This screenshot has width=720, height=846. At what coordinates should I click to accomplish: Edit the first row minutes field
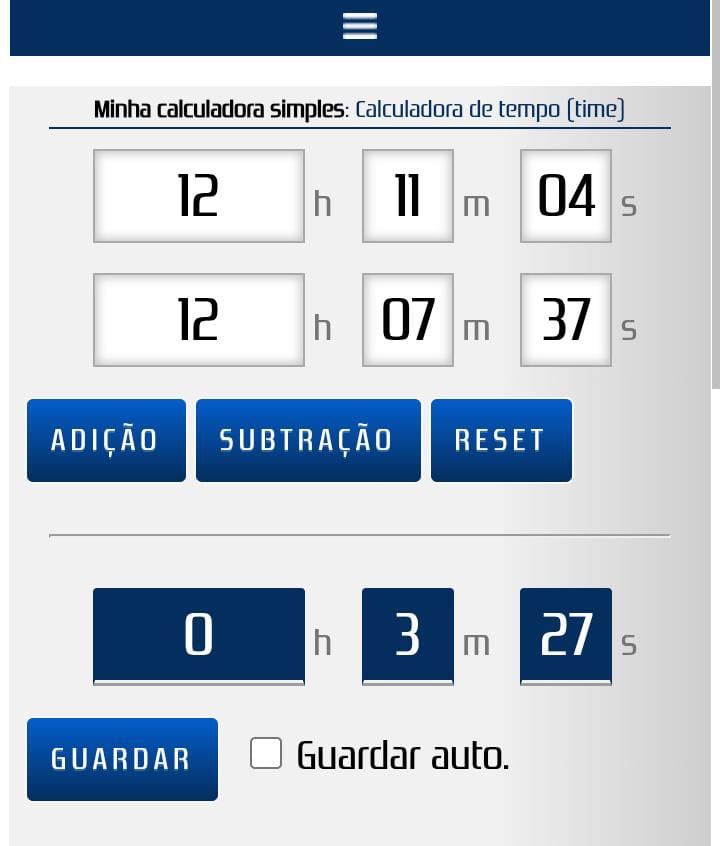(407, 196)
